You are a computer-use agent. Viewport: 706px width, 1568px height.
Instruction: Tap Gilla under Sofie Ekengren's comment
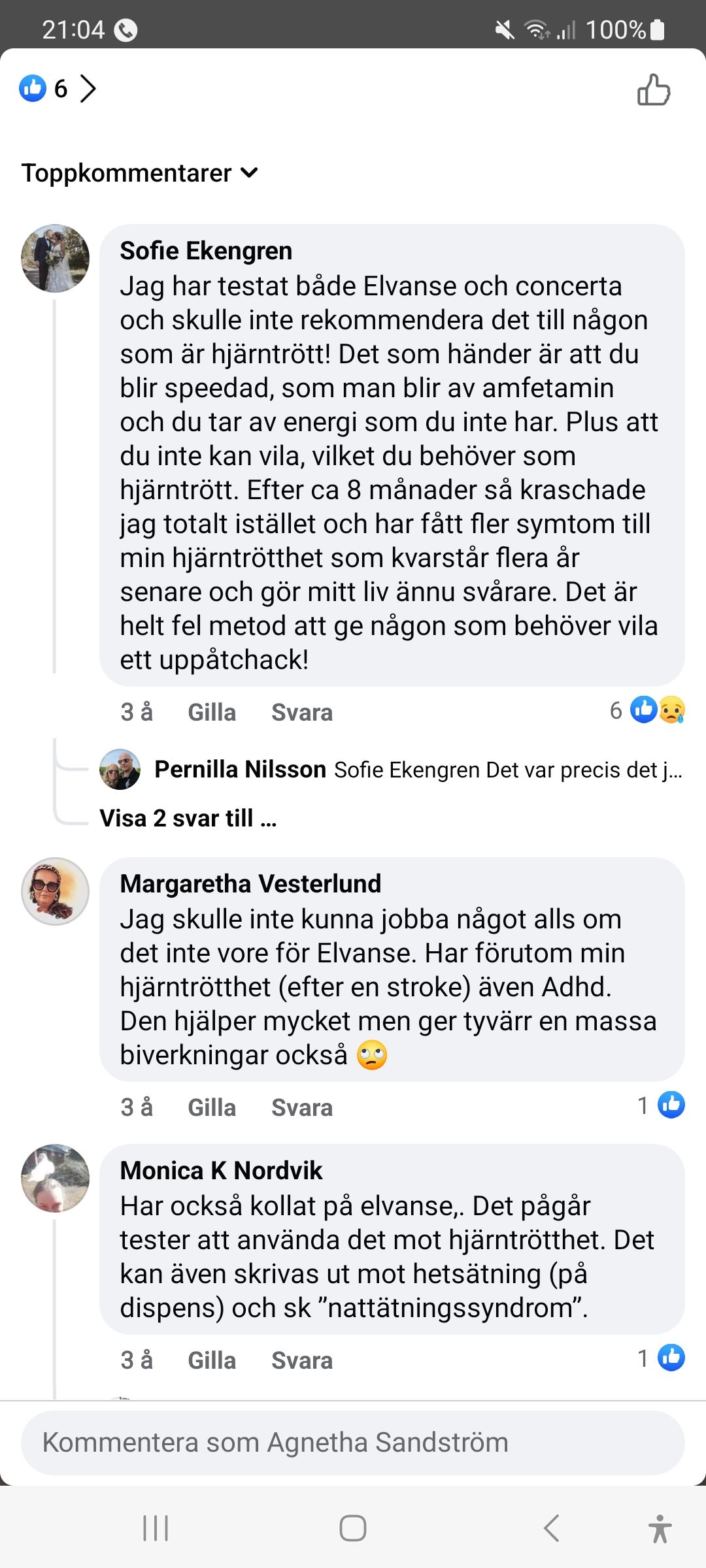[x=212, y=712]
